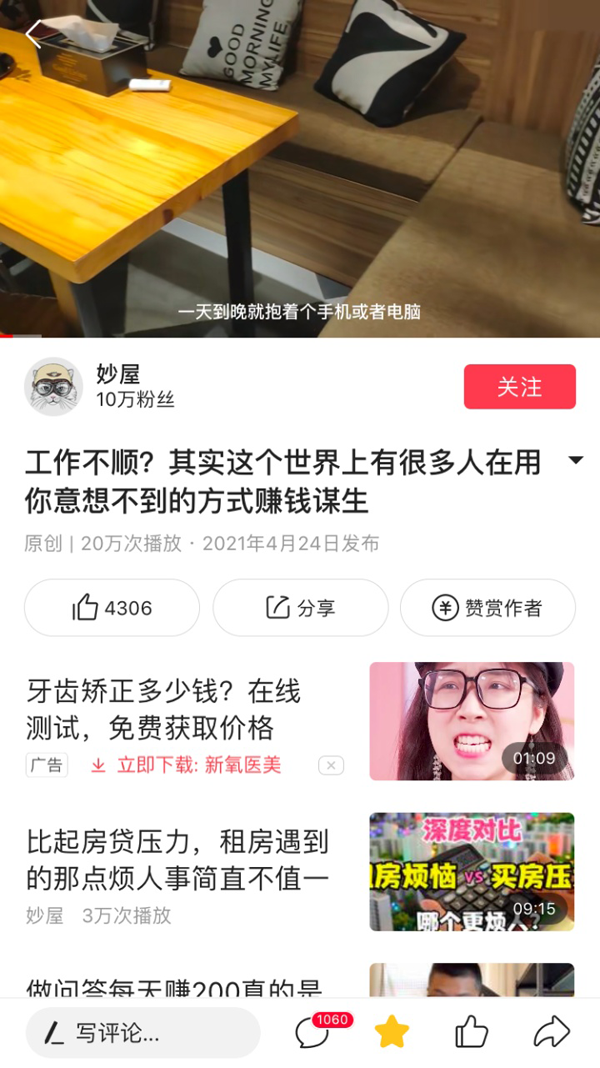Tap 立即下载: 新氧医美 download link
This screenshot has height=1068, width=600.
point(186,765)
